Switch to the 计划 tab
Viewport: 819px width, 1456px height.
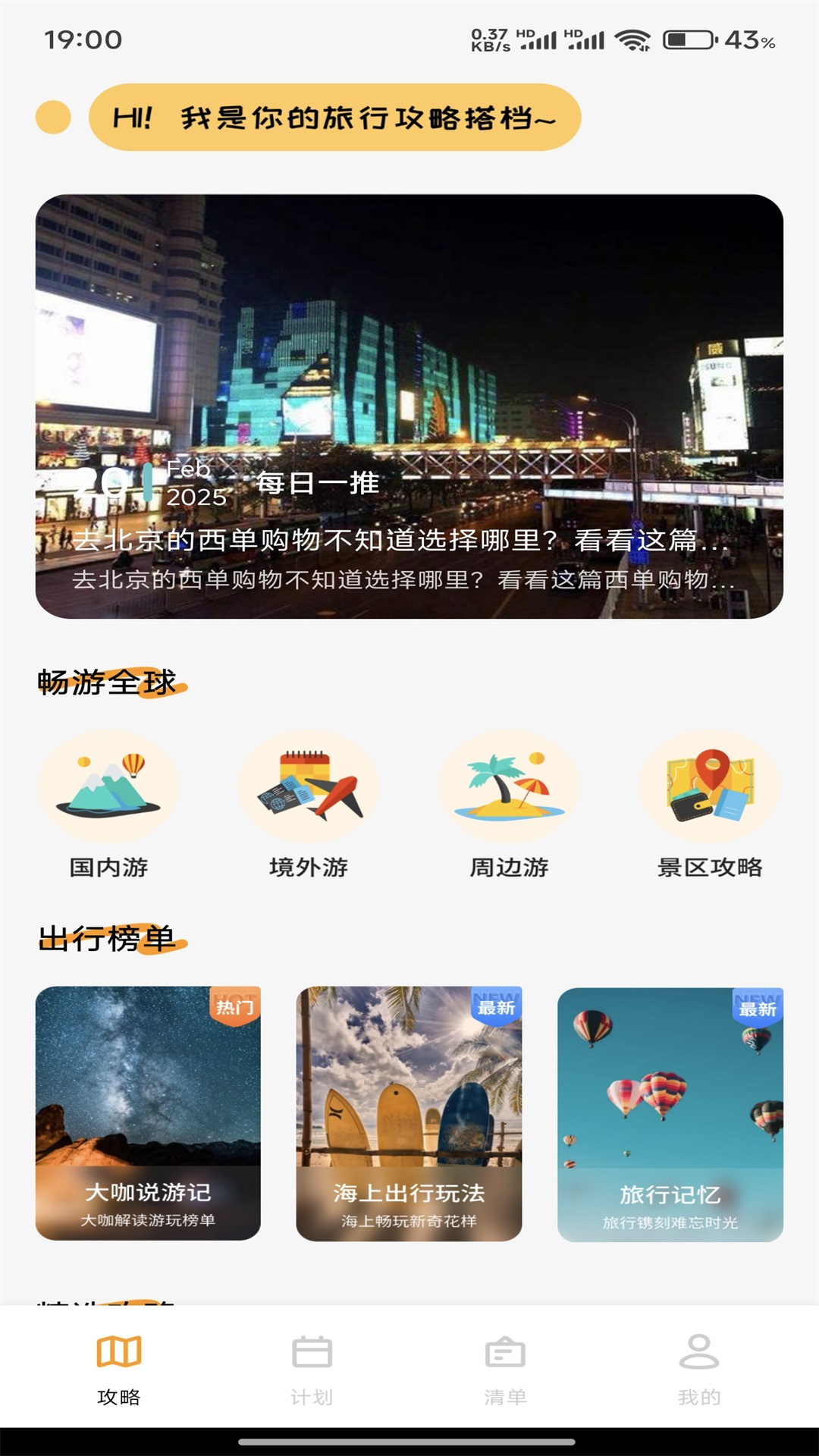[x=312, y=1370]
